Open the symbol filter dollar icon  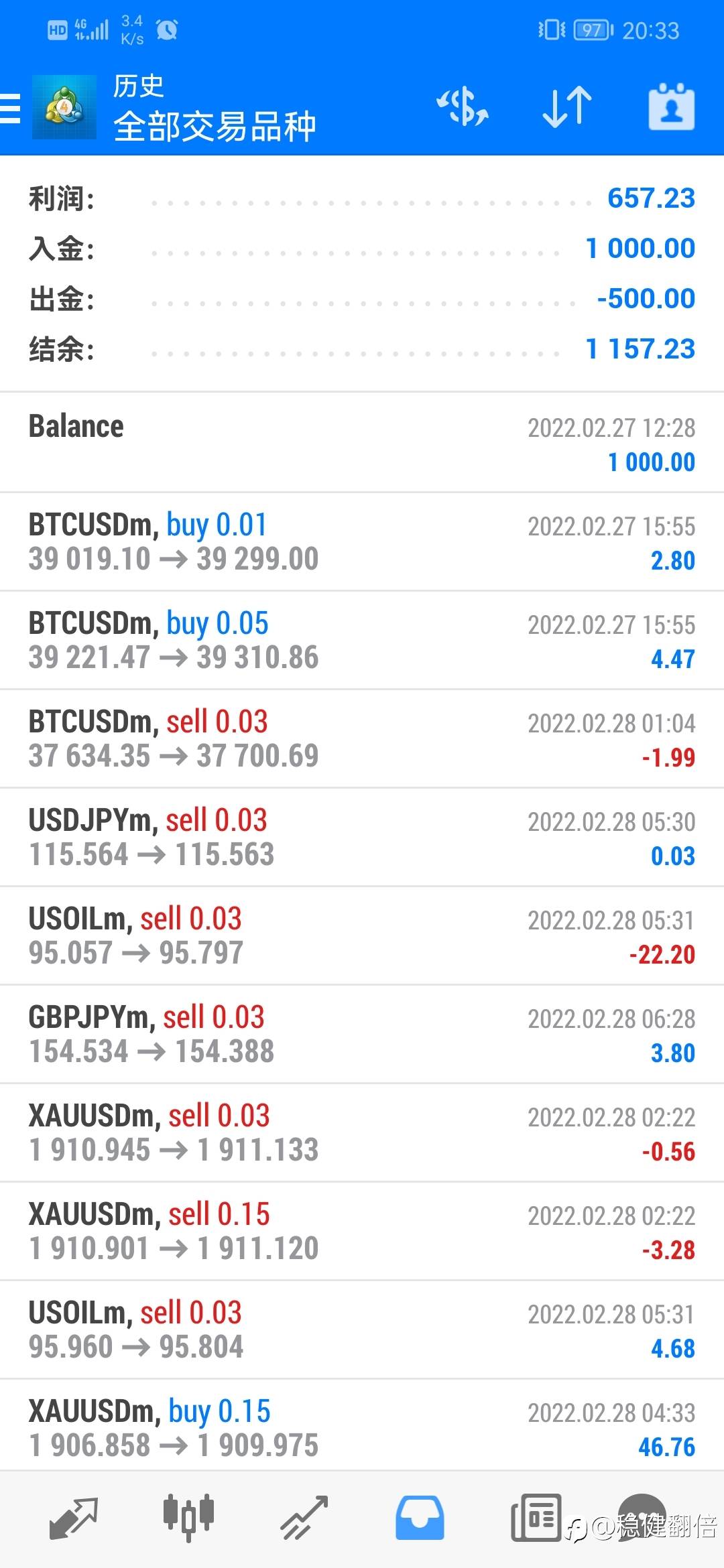click(x=463, y=107)
